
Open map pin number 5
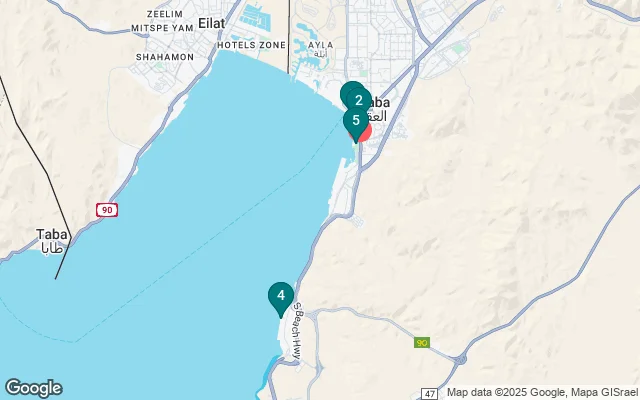point(355,122)
